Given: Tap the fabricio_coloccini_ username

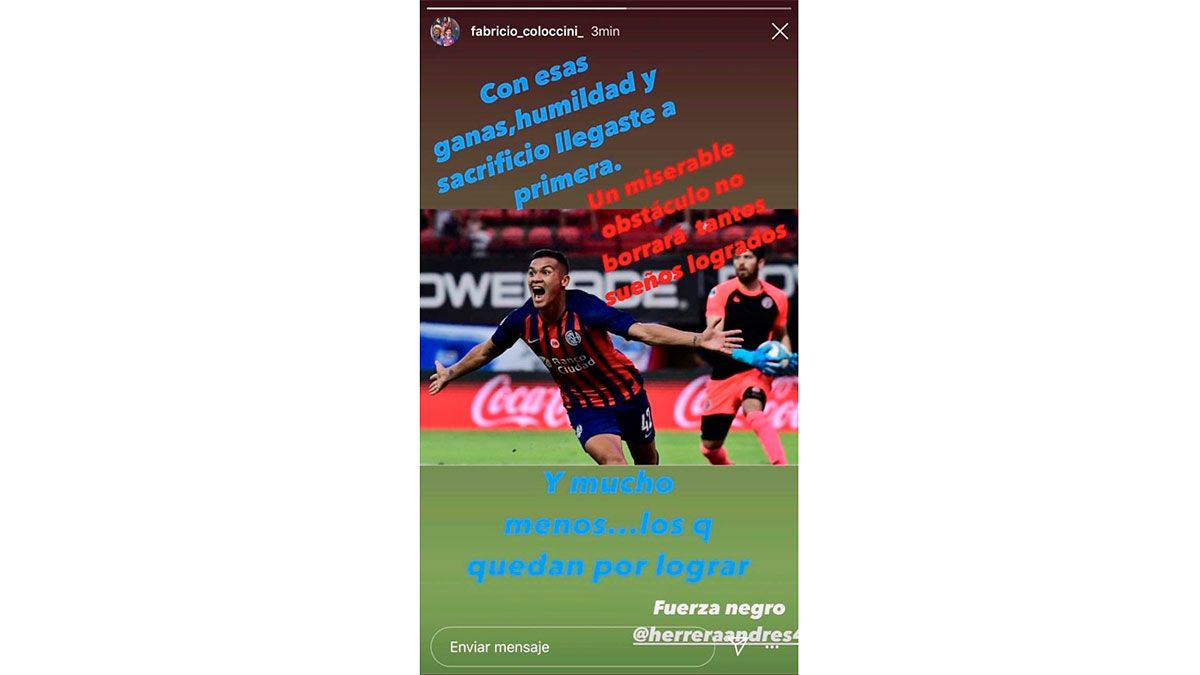Looking at the screenshot, I should pyautogui.click(x=526, y=31).
